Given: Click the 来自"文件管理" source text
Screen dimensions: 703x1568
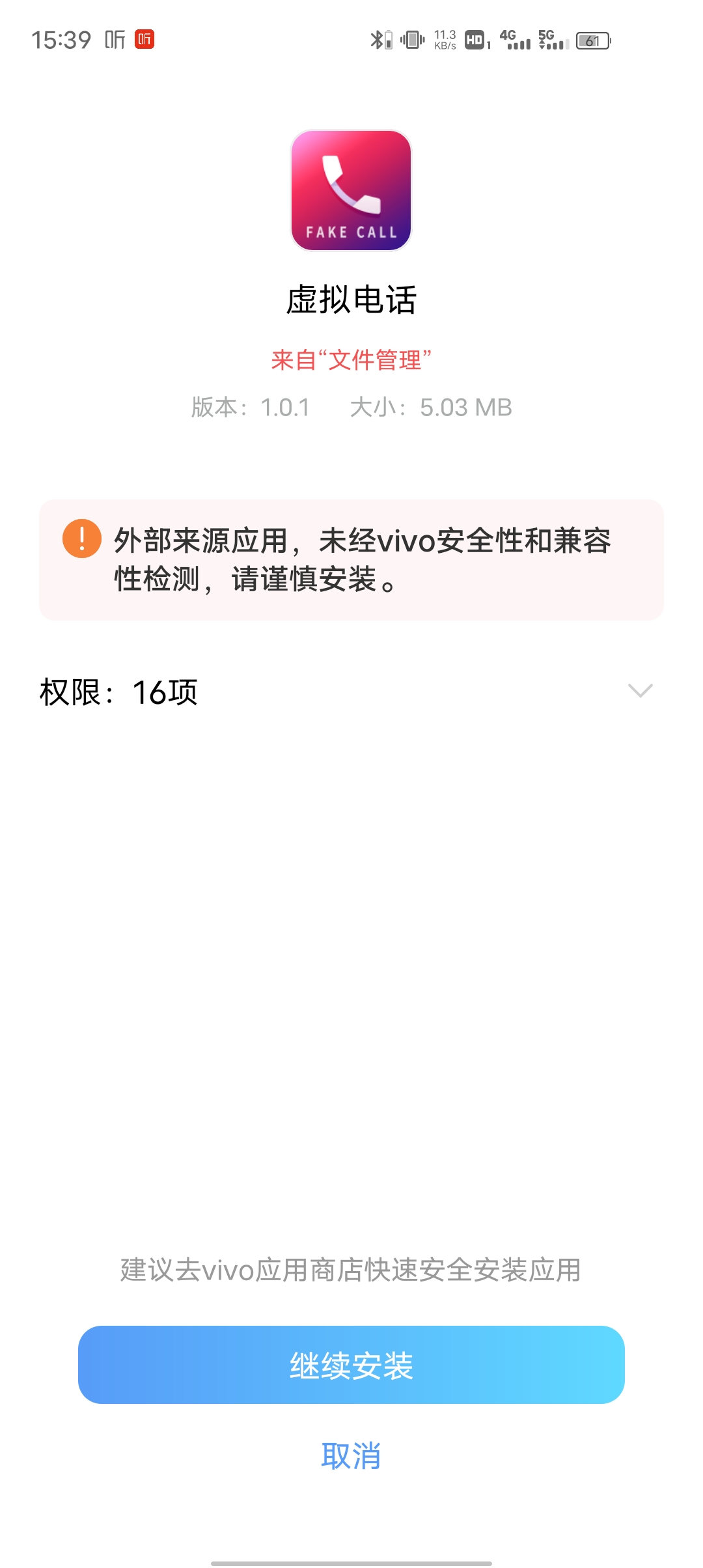Looking at the screenshot, I should [351, 359].
